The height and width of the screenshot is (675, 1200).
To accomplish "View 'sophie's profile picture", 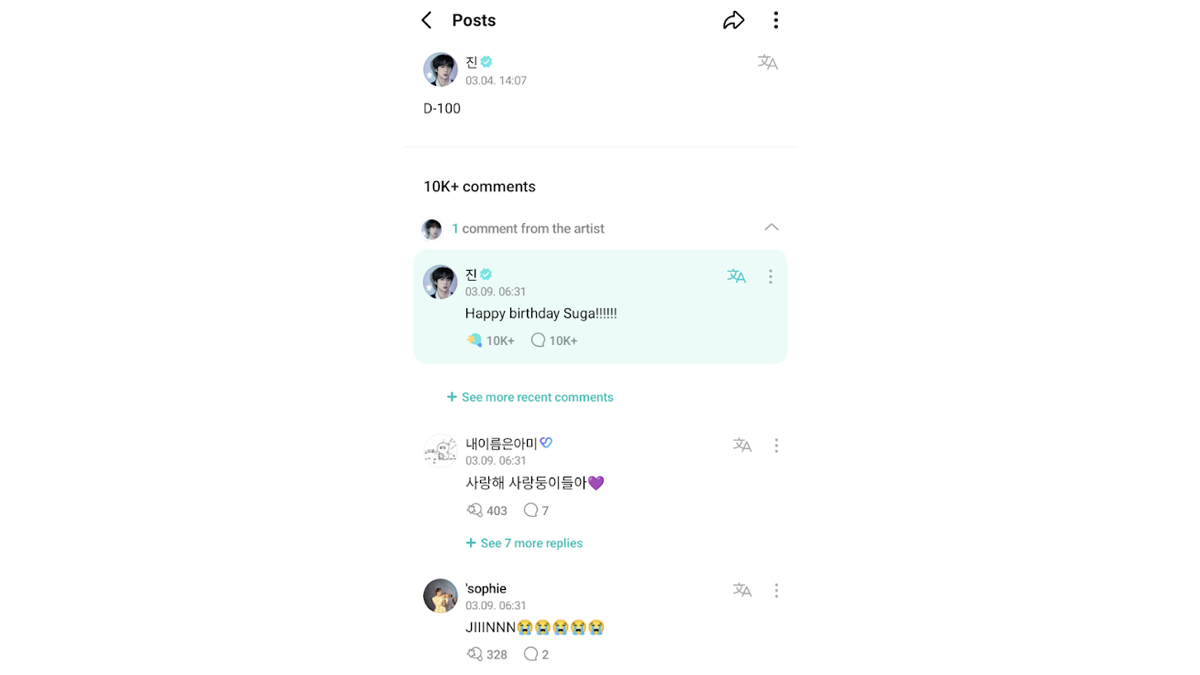I will point(440,596).
